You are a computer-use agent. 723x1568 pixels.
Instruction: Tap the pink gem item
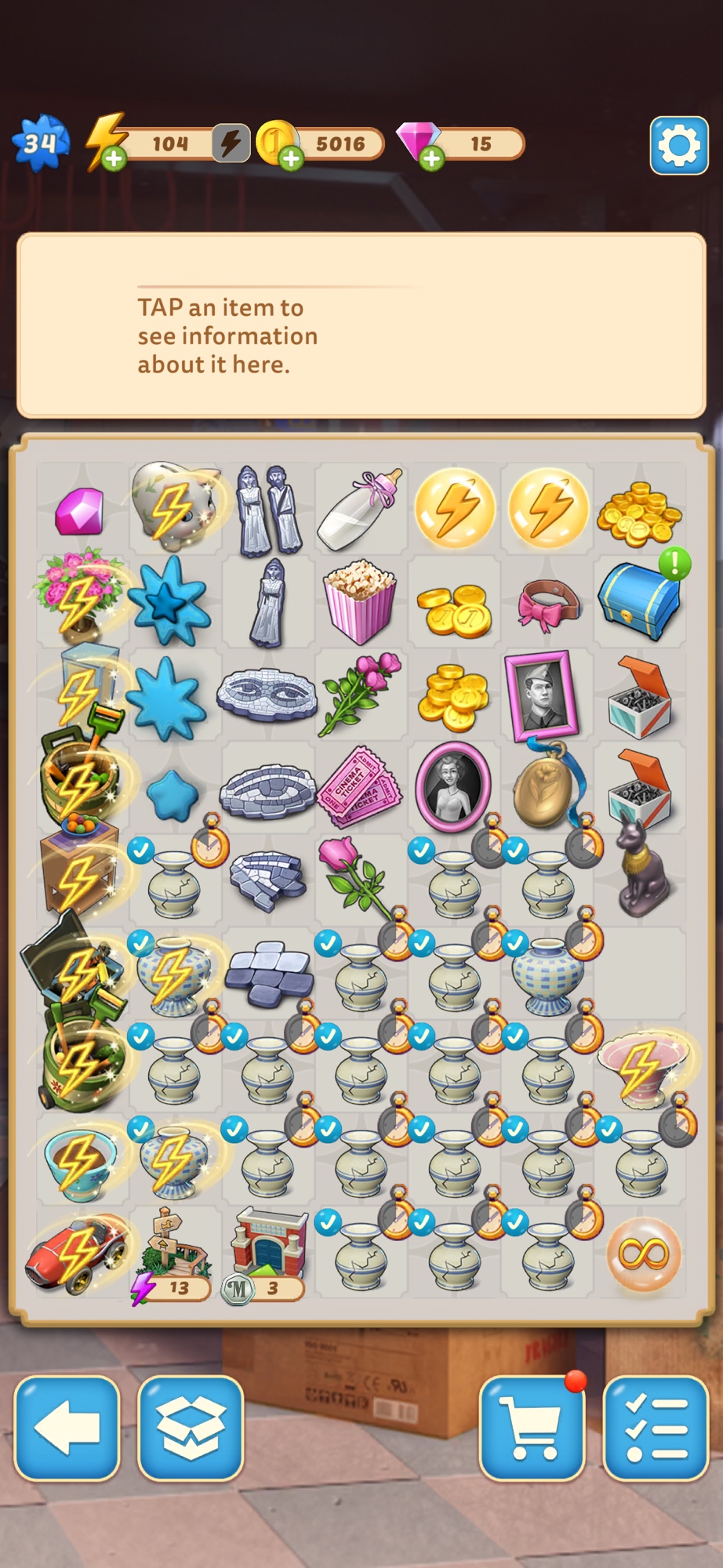coord(79,511)
